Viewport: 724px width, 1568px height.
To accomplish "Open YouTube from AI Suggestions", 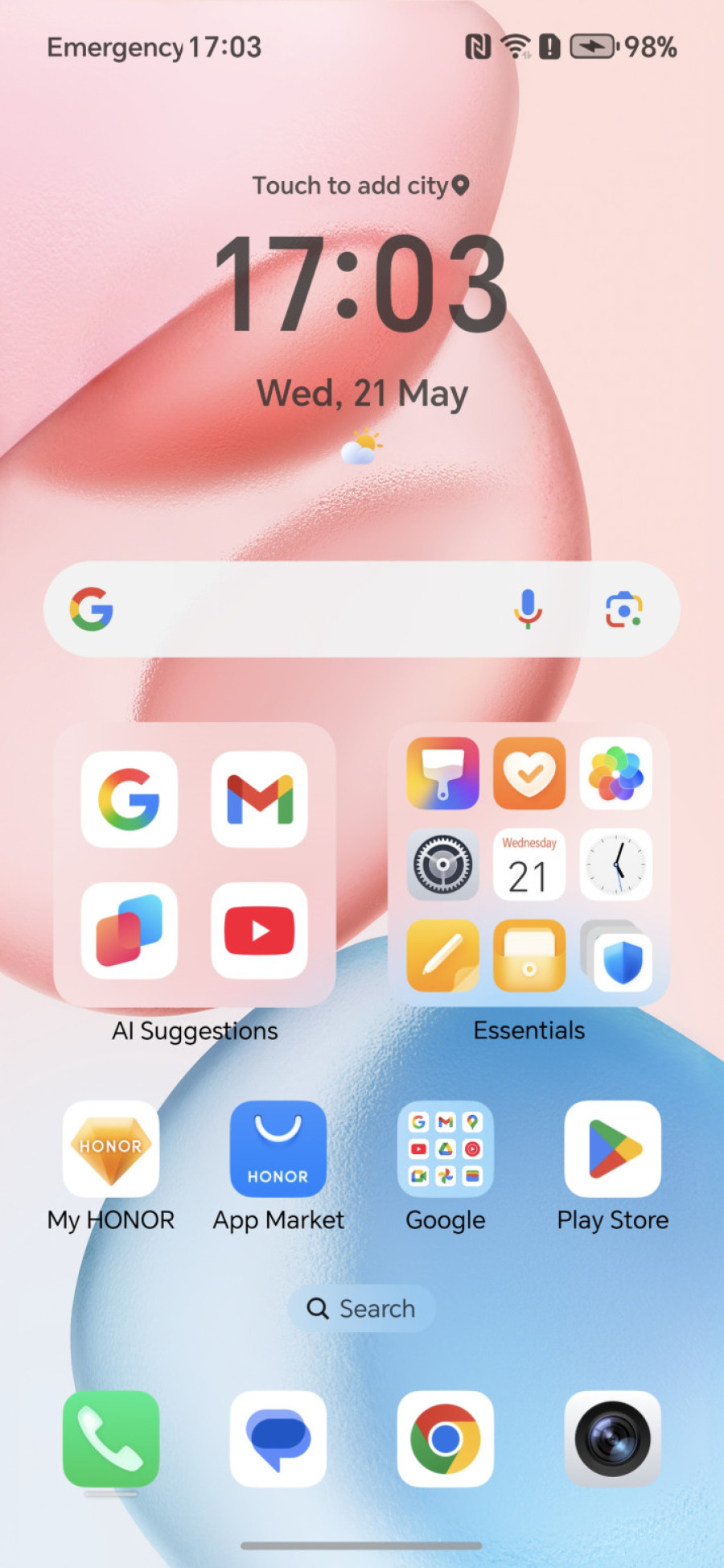I will click(259, 930).
